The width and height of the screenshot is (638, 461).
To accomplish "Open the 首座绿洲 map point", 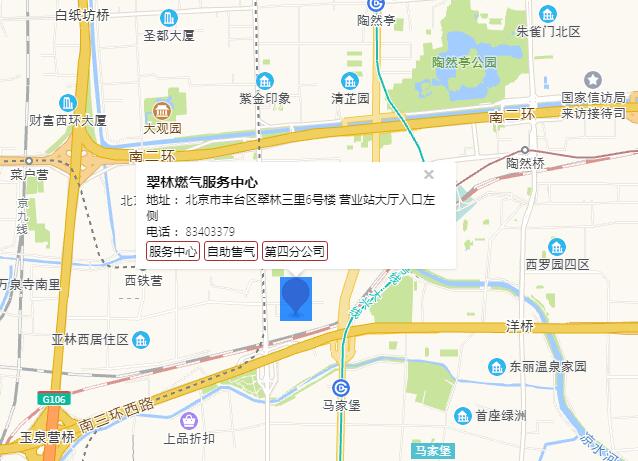I will tap(463, 415).
